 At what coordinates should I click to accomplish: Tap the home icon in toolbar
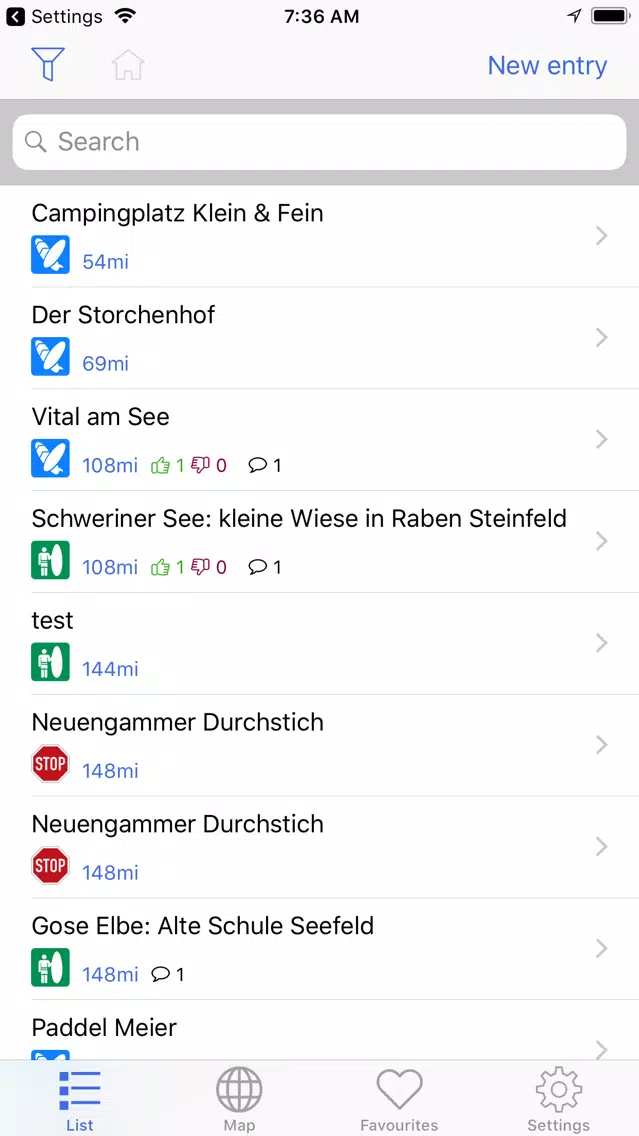128,66
